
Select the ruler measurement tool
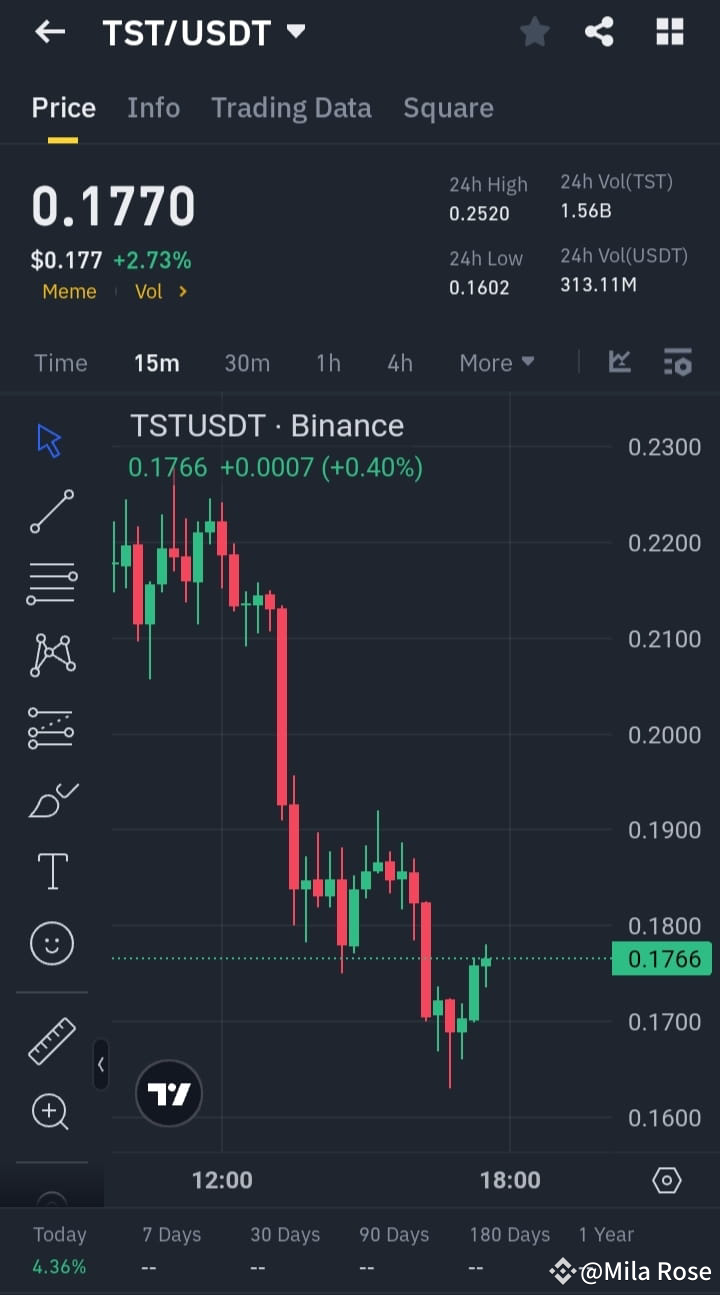51,1040
